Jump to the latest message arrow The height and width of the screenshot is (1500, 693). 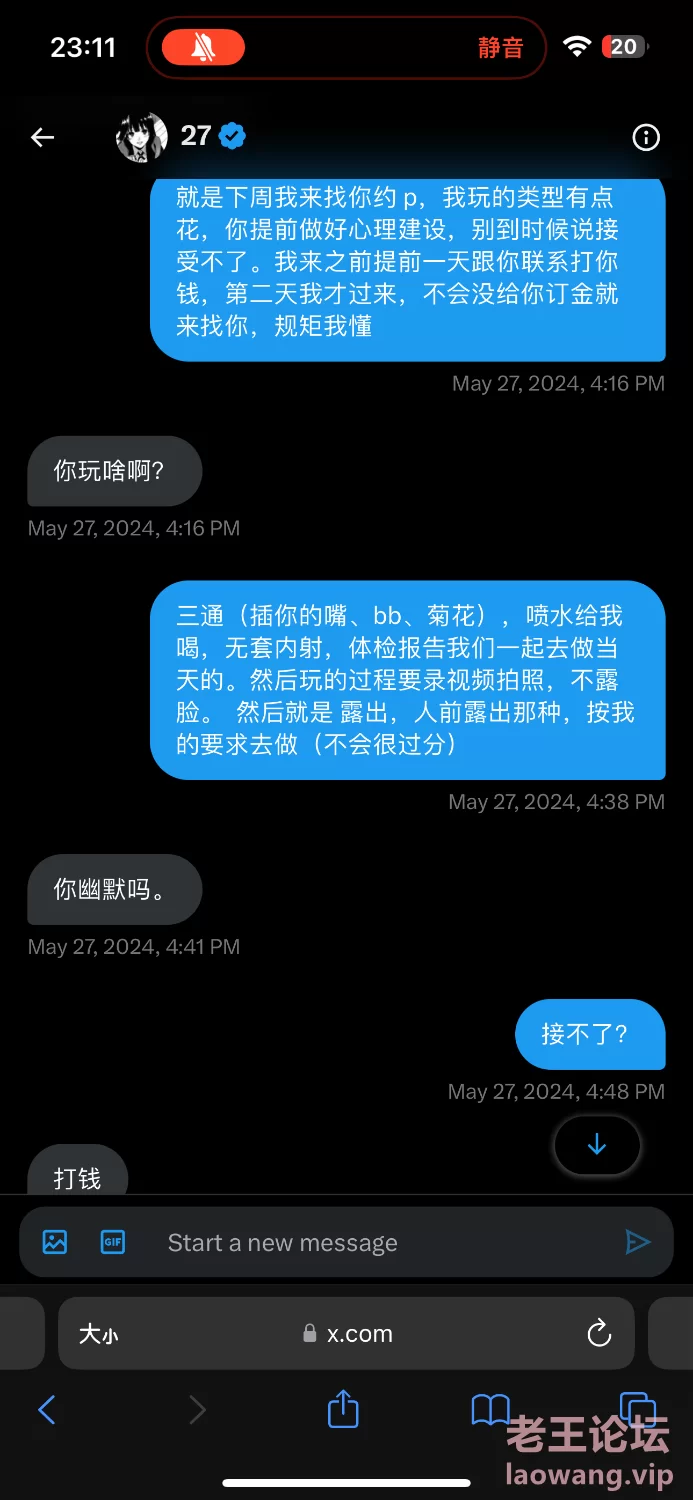click(597, 1144)
